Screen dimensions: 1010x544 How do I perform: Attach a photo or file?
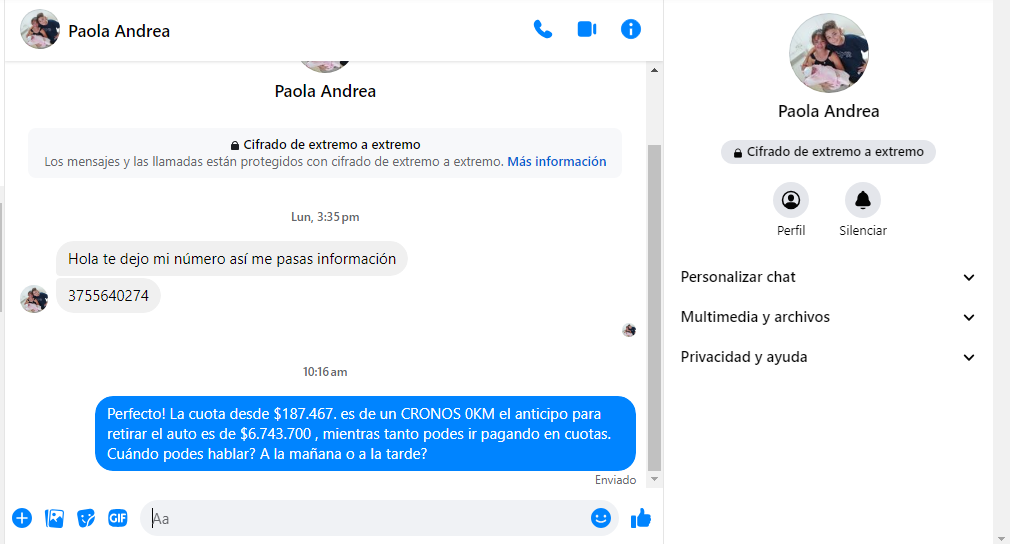(x=54, y=518)
